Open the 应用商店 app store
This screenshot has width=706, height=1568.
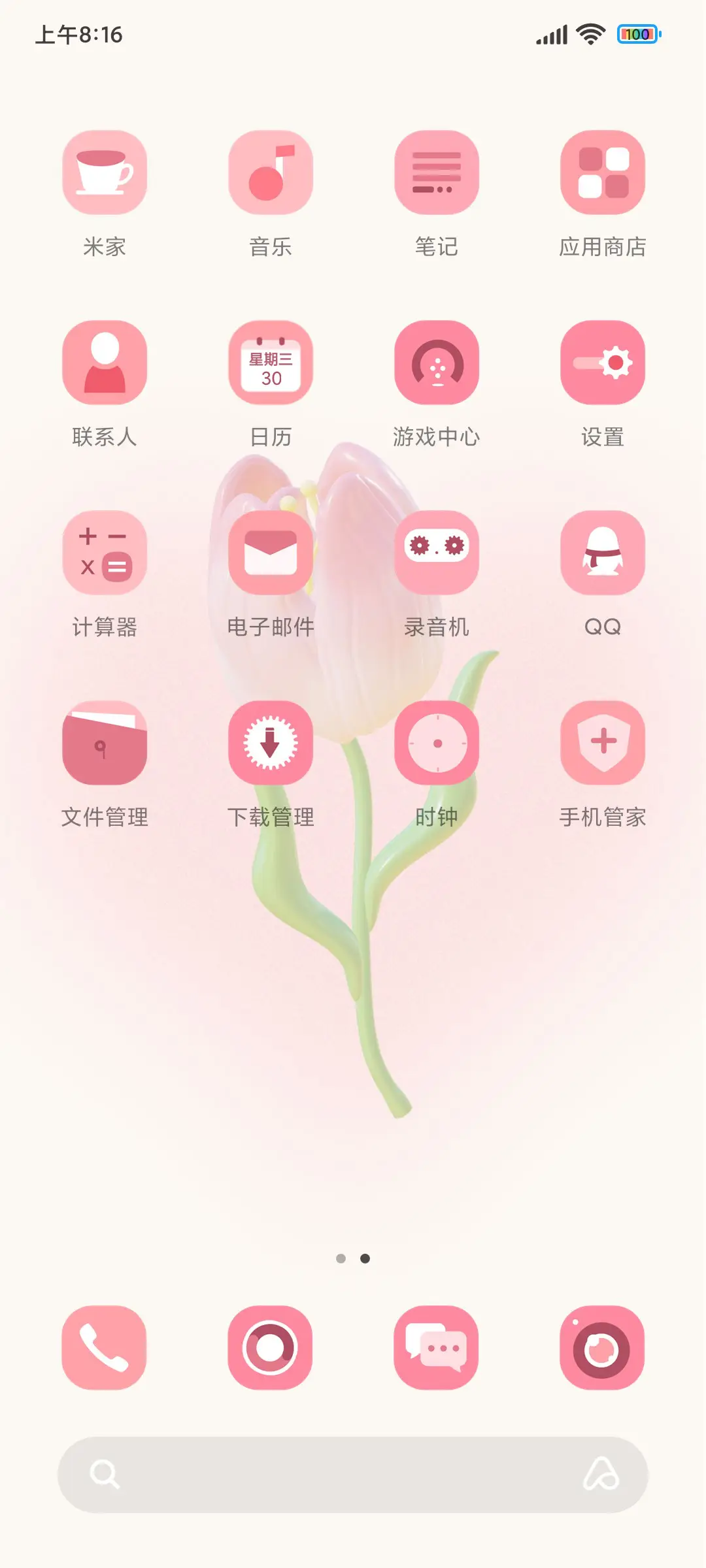coord(603,172)
